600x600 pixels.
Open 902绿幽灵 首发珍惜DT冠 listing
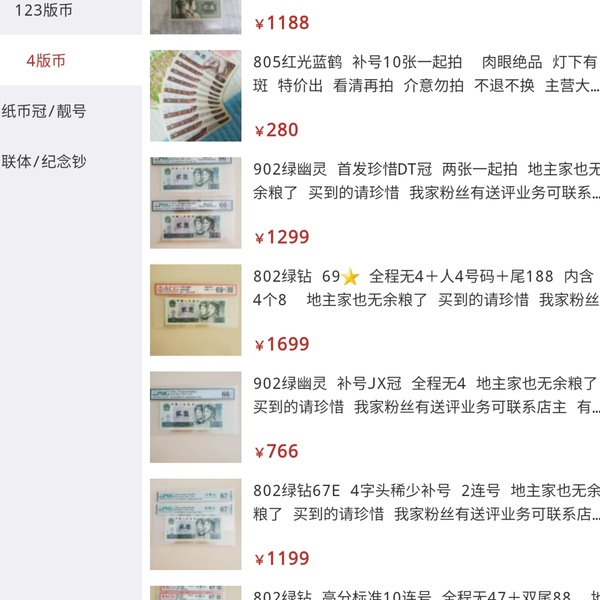point(424,181)
